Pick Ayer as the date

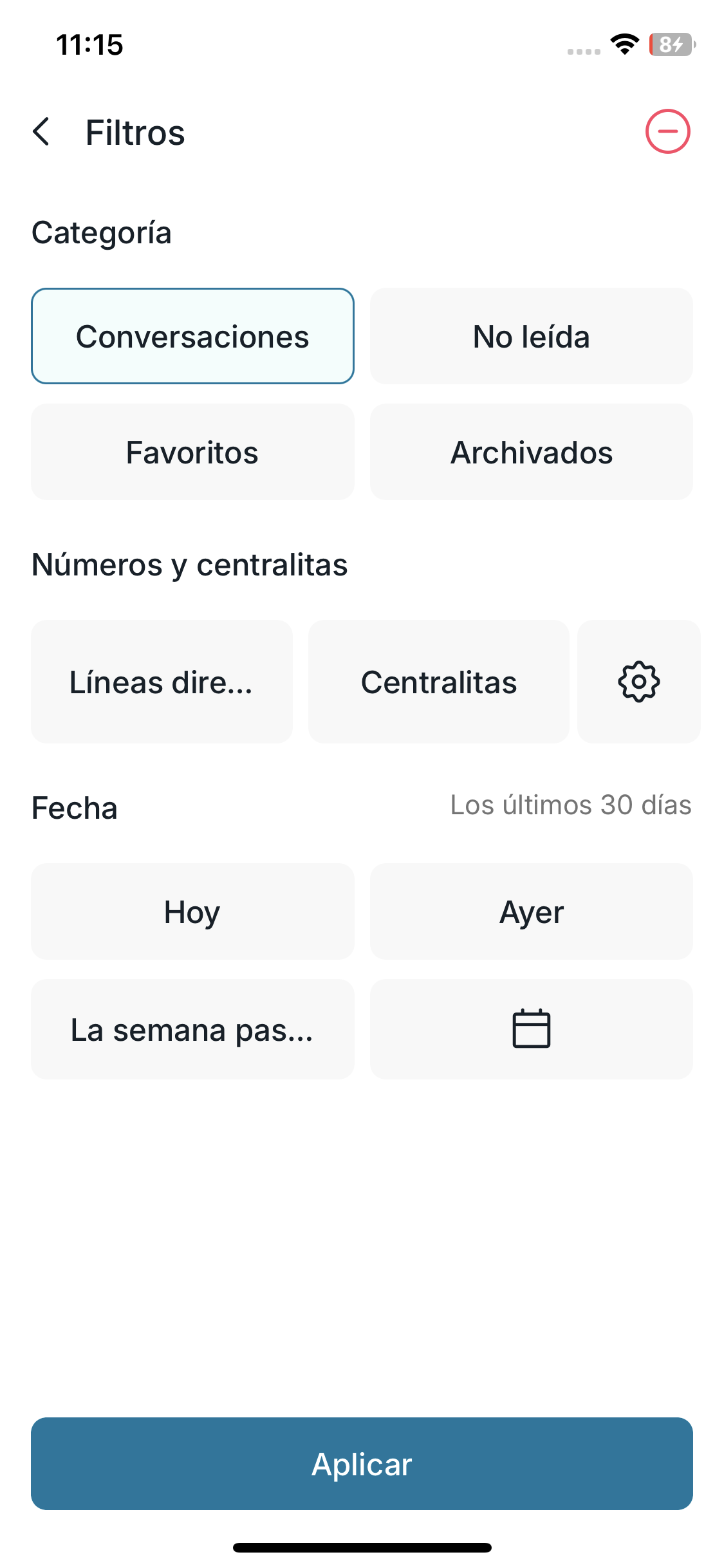click(531, 911)
